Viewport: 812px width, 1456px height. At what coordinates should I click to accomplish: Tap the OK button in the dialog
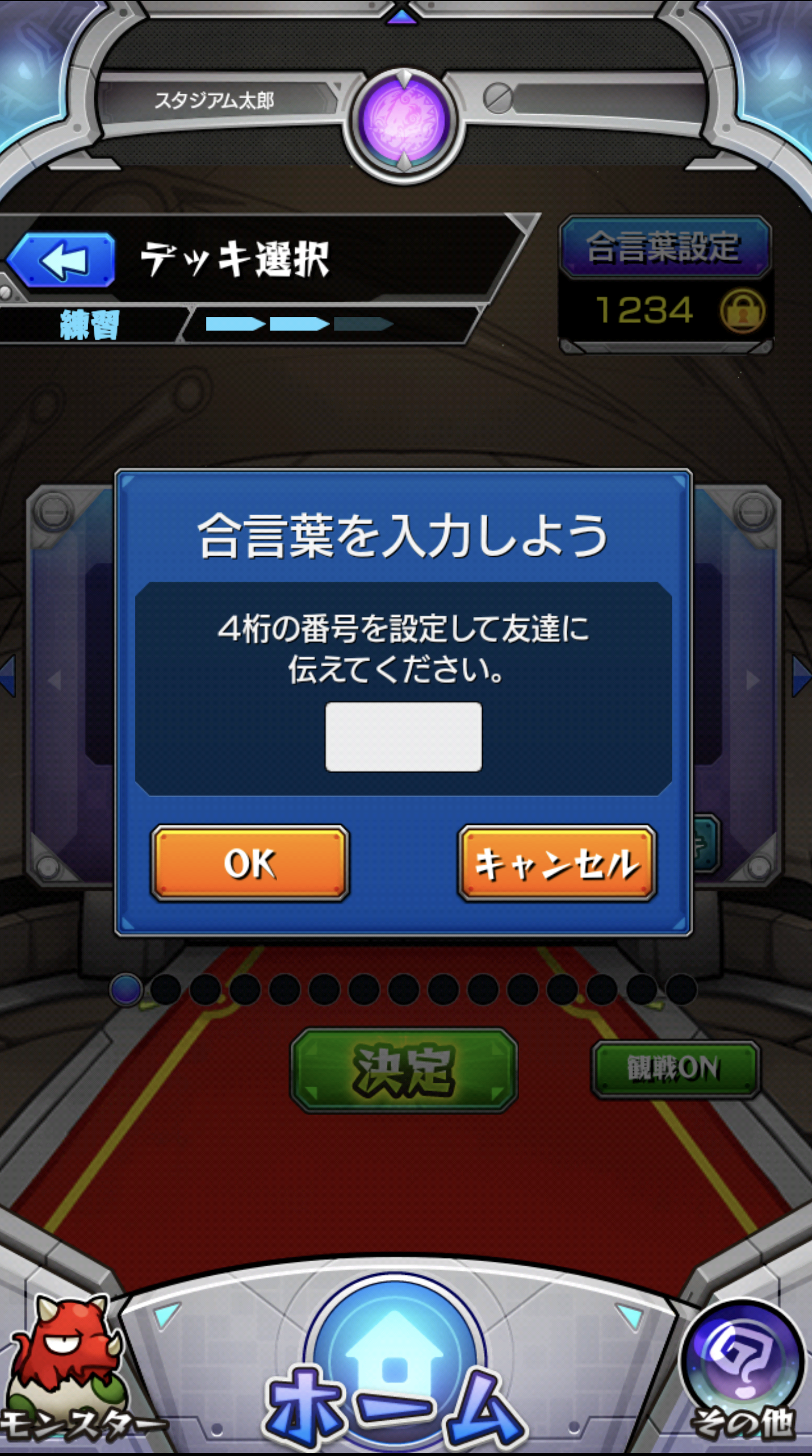pos(250,863)
